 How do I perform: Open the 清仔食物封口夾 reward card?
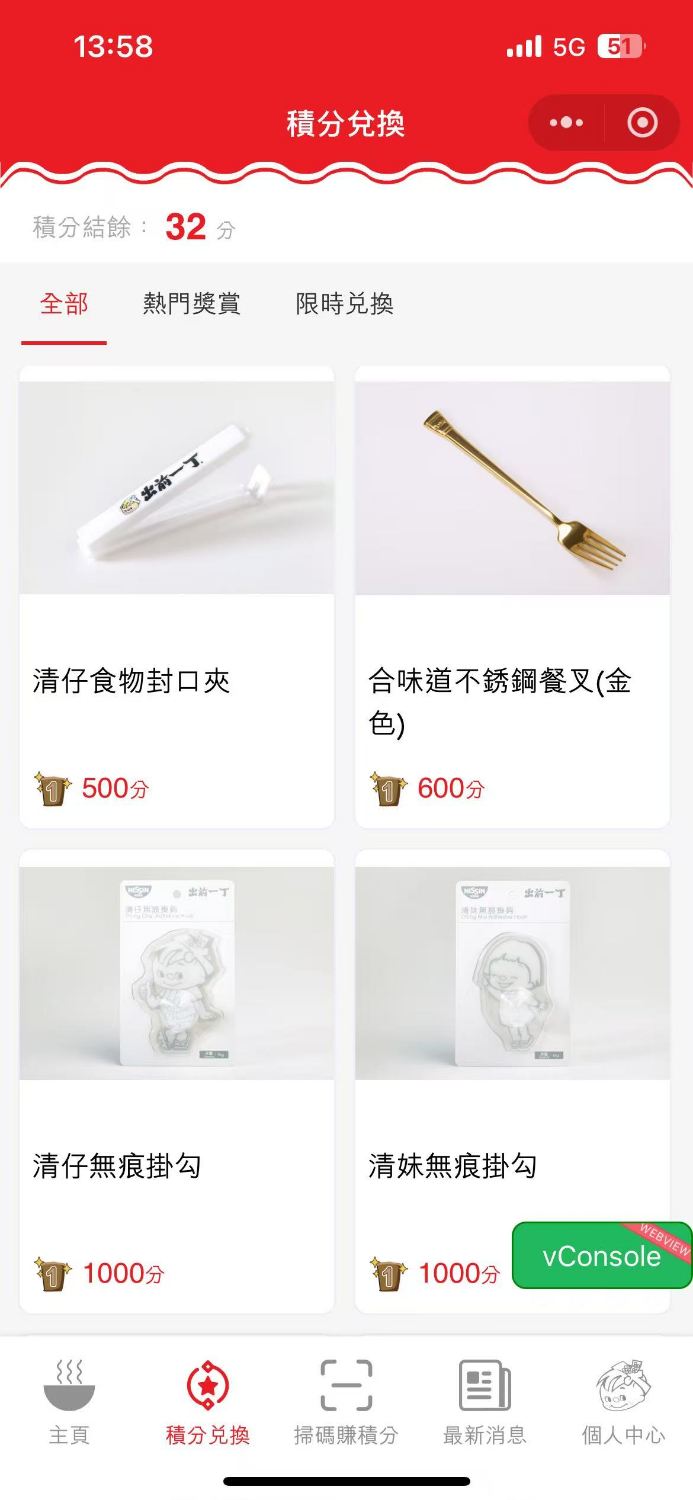[177, 597]
